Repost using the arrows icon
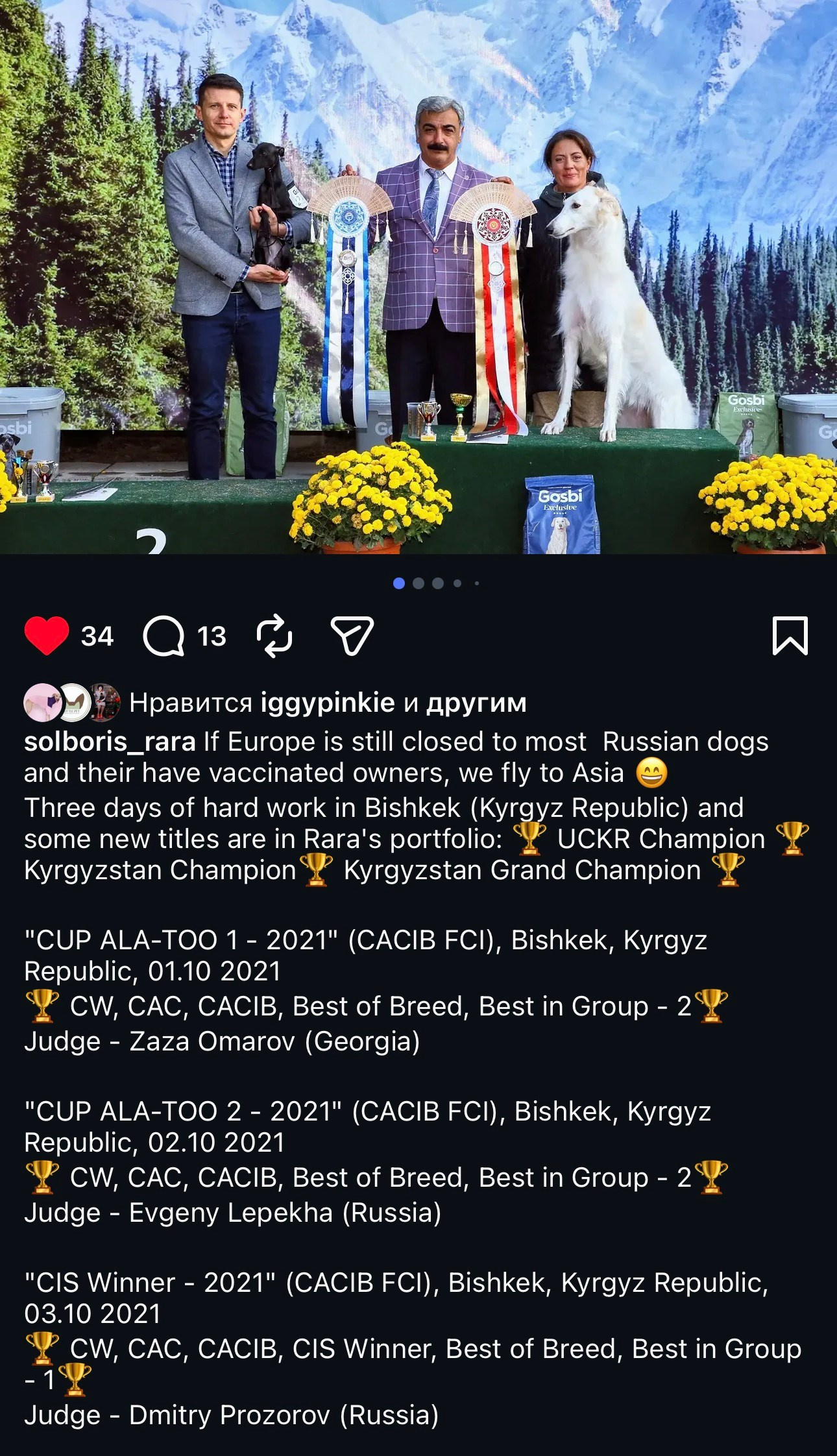Image resolution: width=837 pixels, height=1456 pixels. tap(274, 636)
